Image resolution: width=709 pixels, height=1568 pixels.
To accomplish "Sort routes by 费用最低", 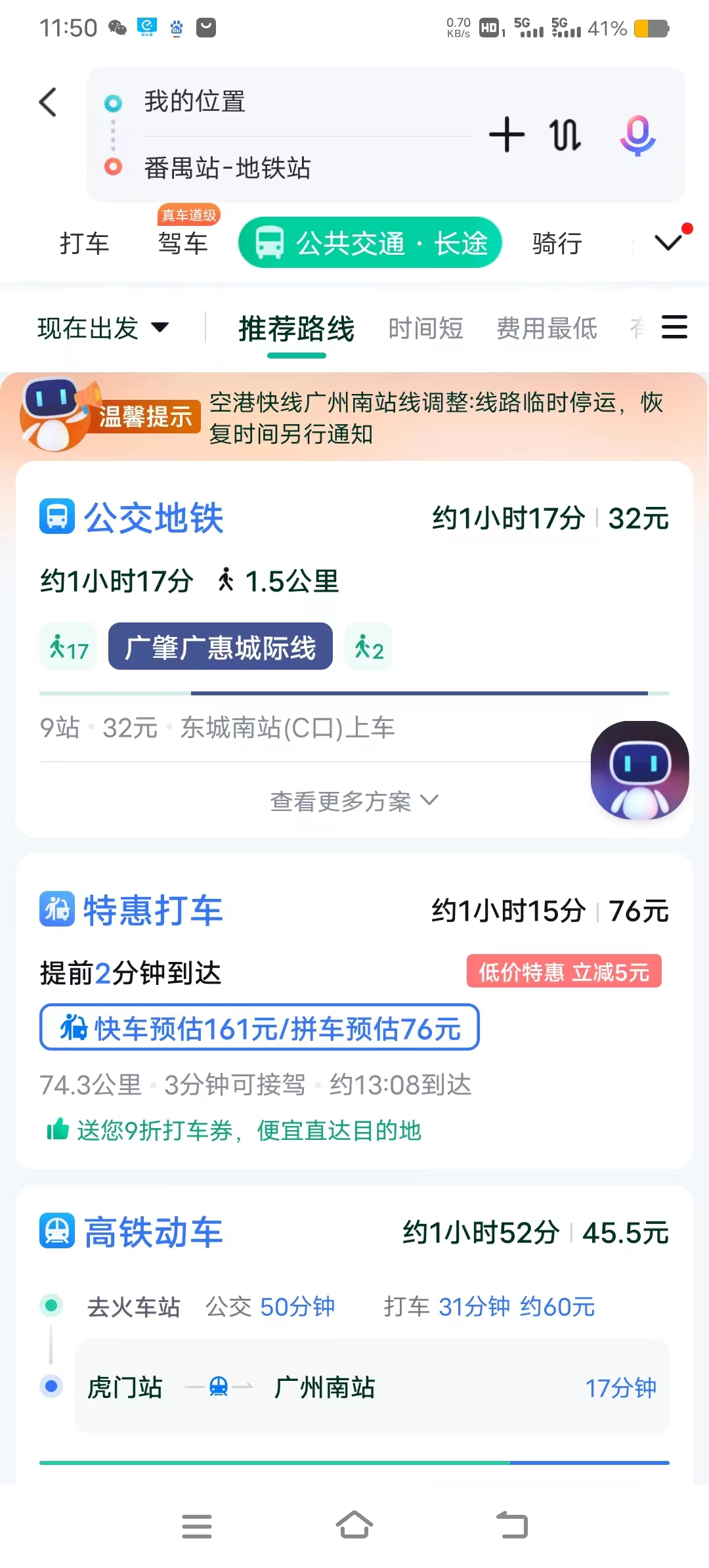I will pyautogui.click(x=547, y=328).
